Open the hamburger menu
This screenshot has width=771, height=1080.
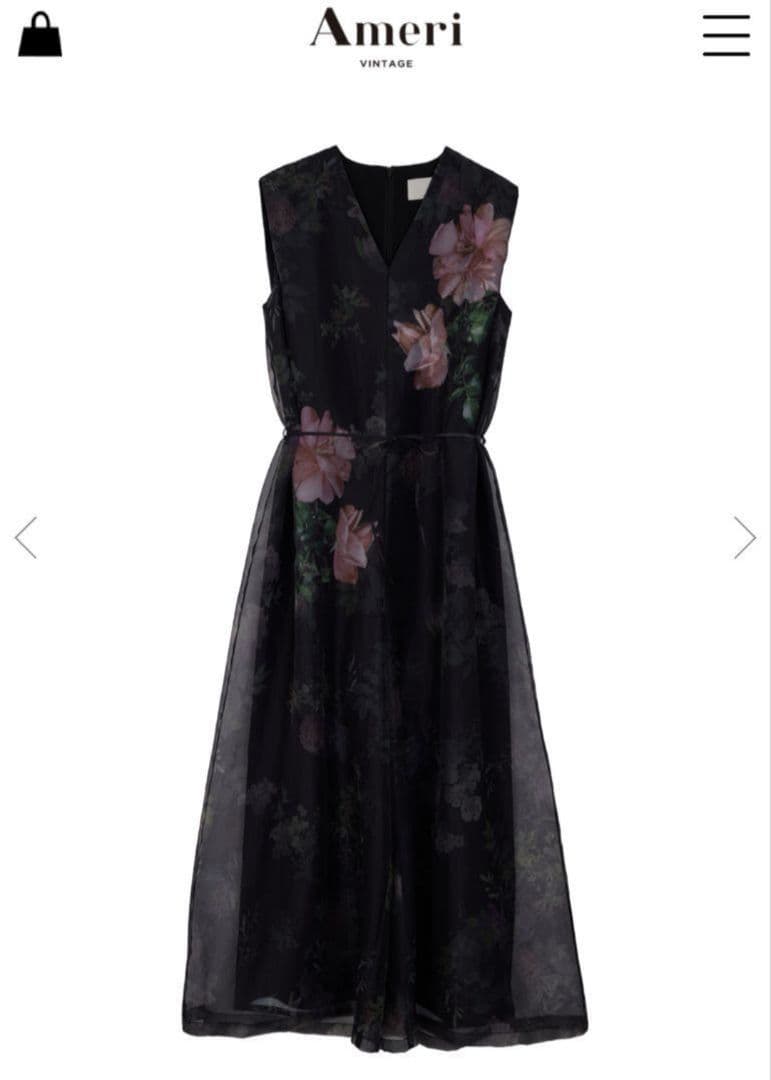pos(726,36)
